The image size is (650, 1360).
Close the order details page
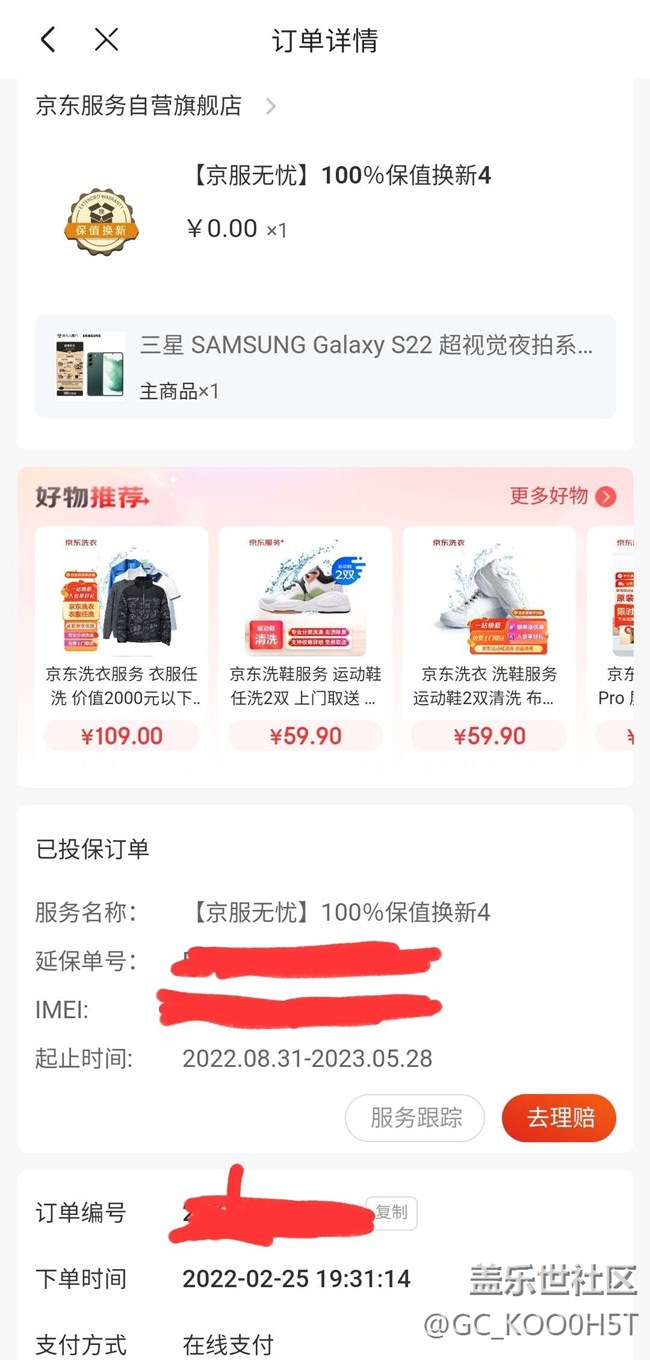coord(106,40)
